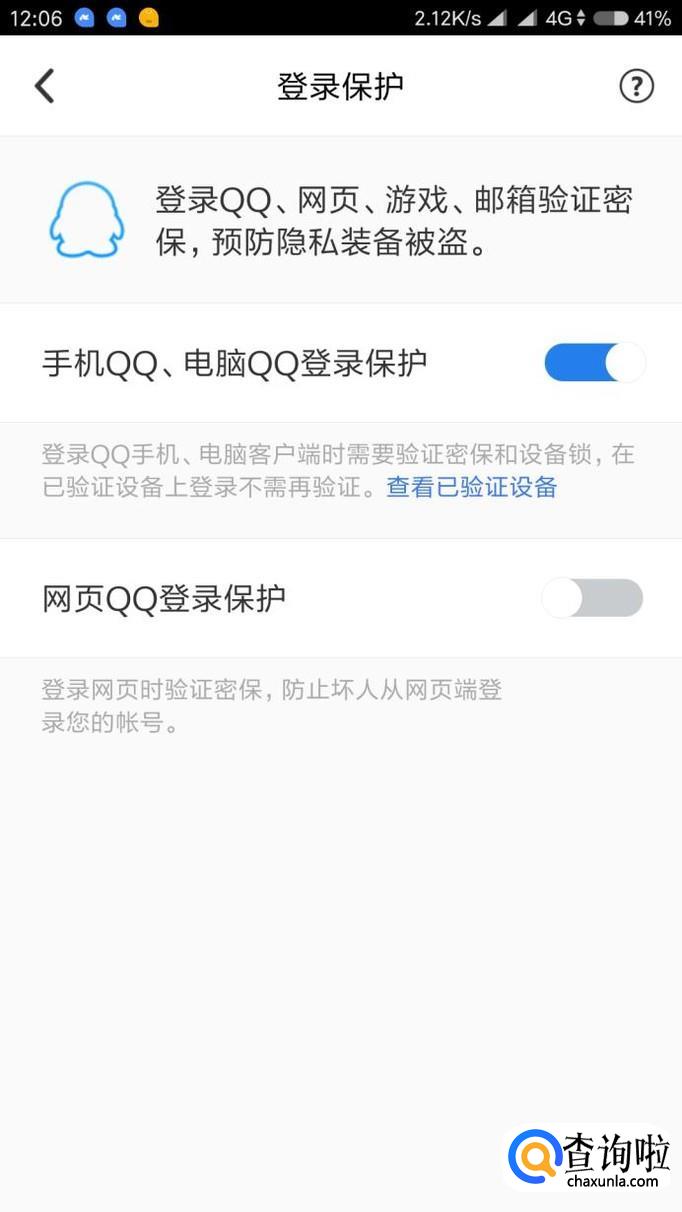Enable 网页QQ登录保护 switch
This screenshot has height=1212, width=682.
592,598
